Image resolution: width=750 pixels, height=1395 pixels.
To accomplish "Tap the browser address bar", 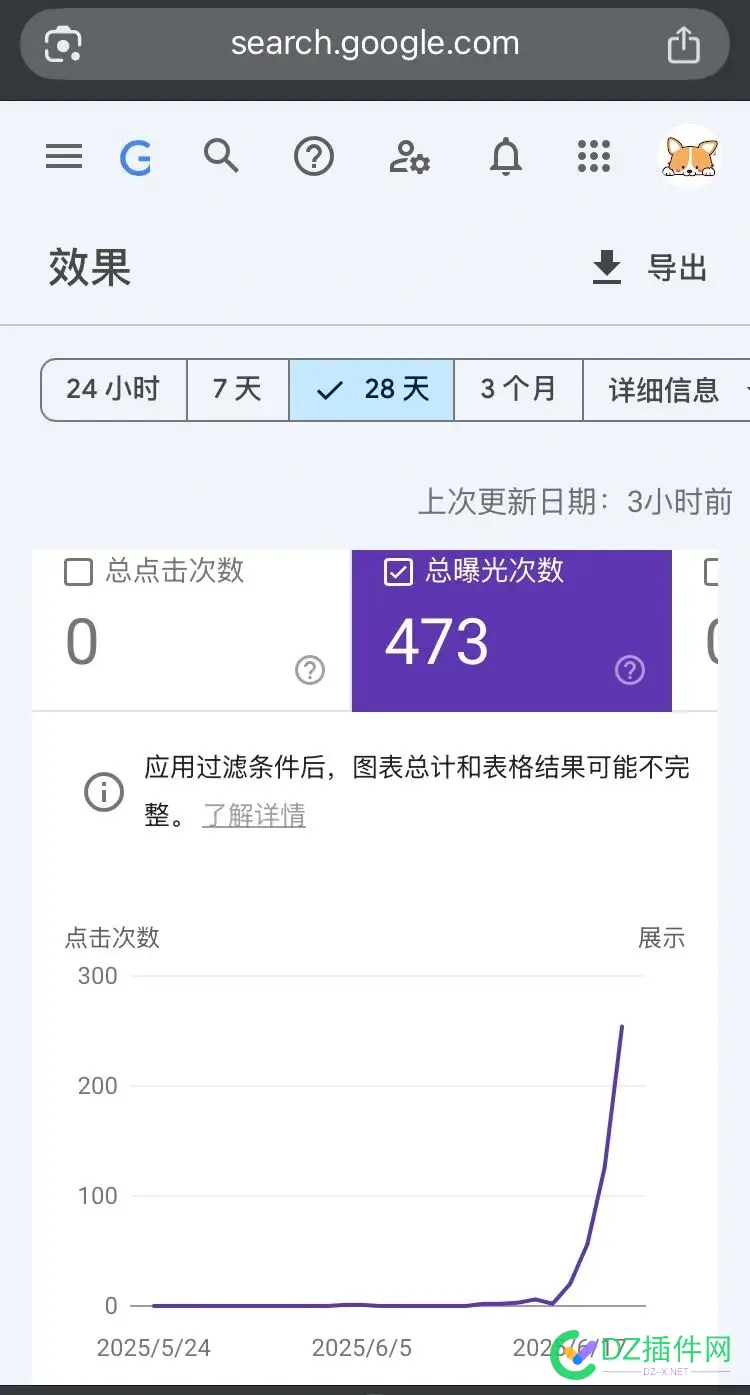I will pyautogui.click(x=375, y=44).
